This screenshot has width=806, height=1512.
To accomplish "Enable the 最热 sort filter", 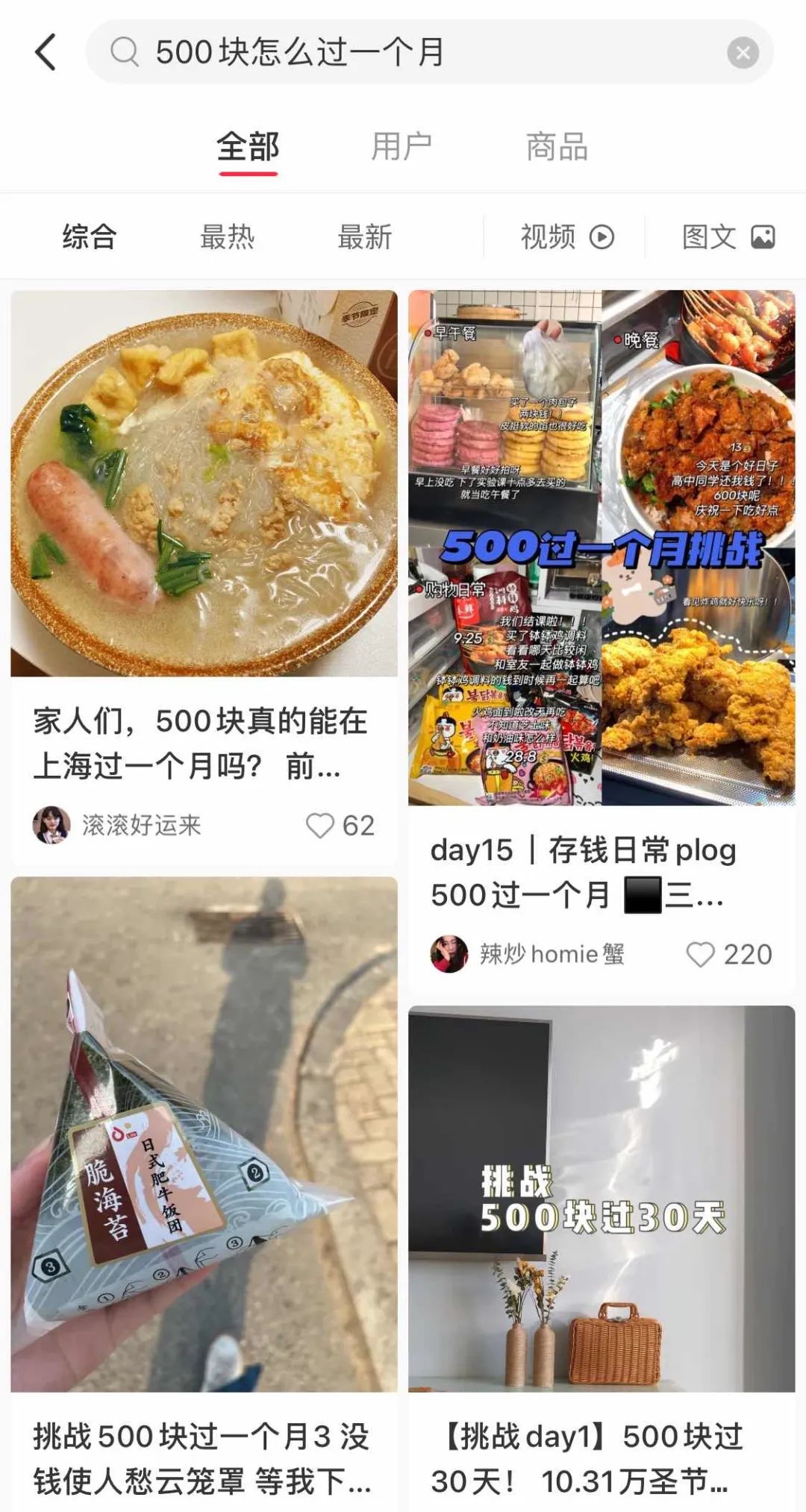I will [x=228, y=236].
